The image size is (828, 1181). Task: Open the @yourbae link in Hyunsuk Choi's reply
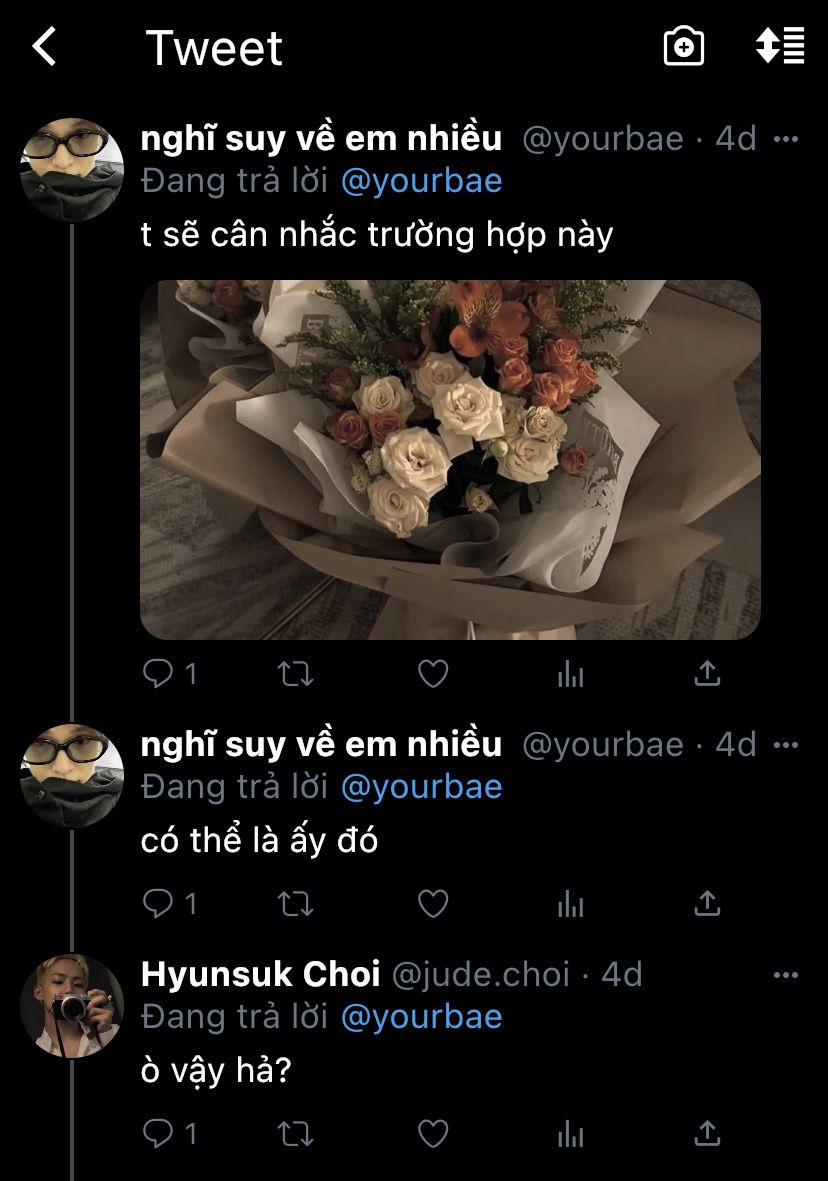(x=421, y=1016)
